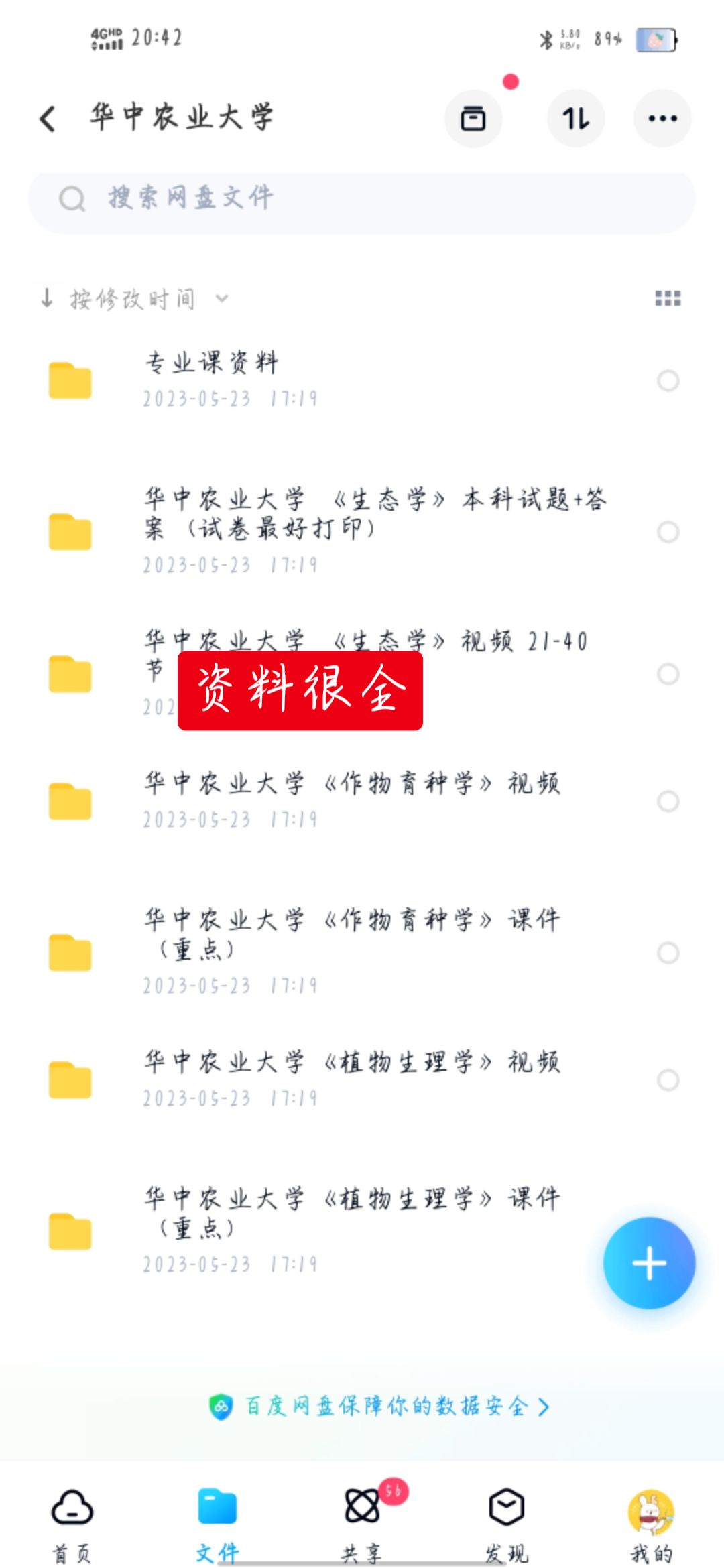The image size is (724, 1568).
Task: Open the archive box icon
Action: (x=473, y=119)
